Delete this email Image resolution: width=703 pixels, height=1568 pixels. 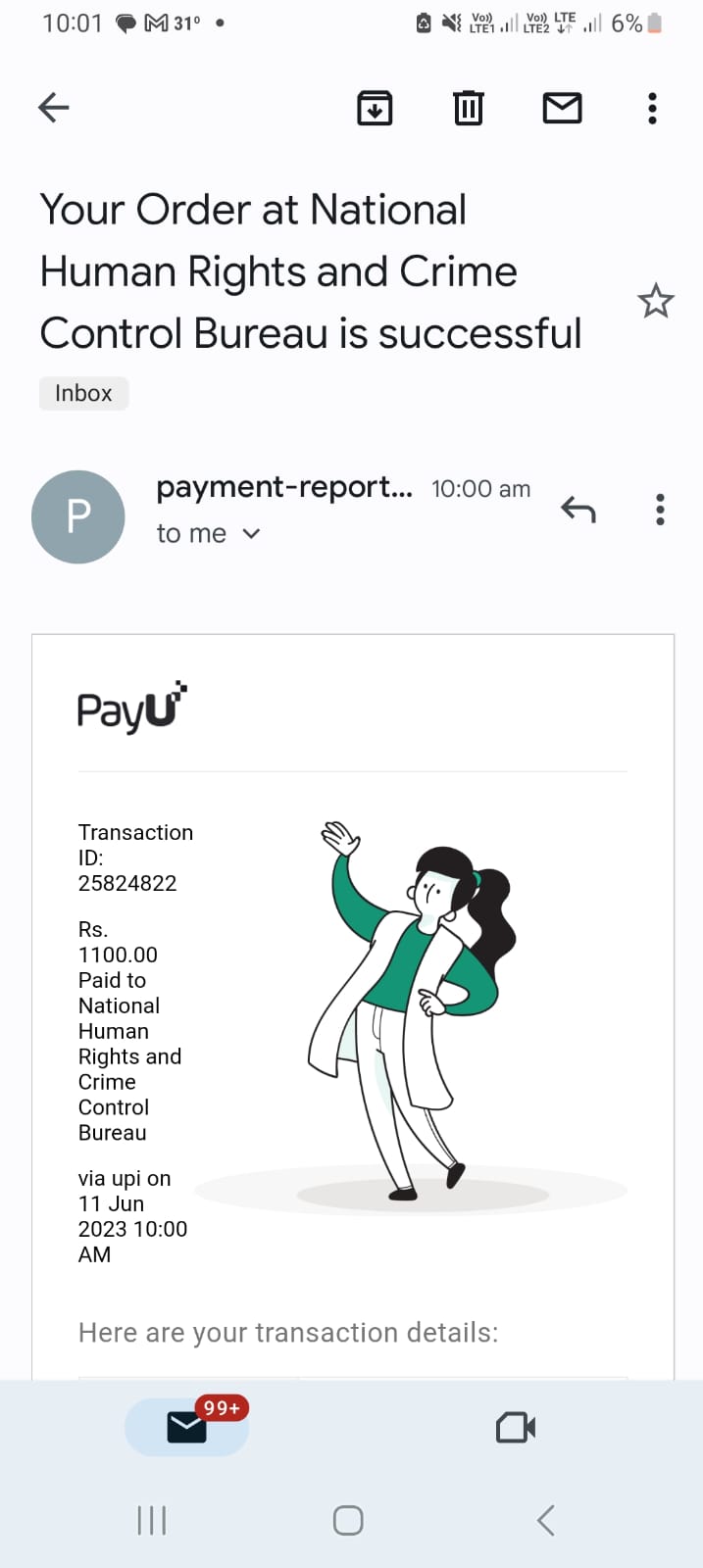click(x=469, y=108)
